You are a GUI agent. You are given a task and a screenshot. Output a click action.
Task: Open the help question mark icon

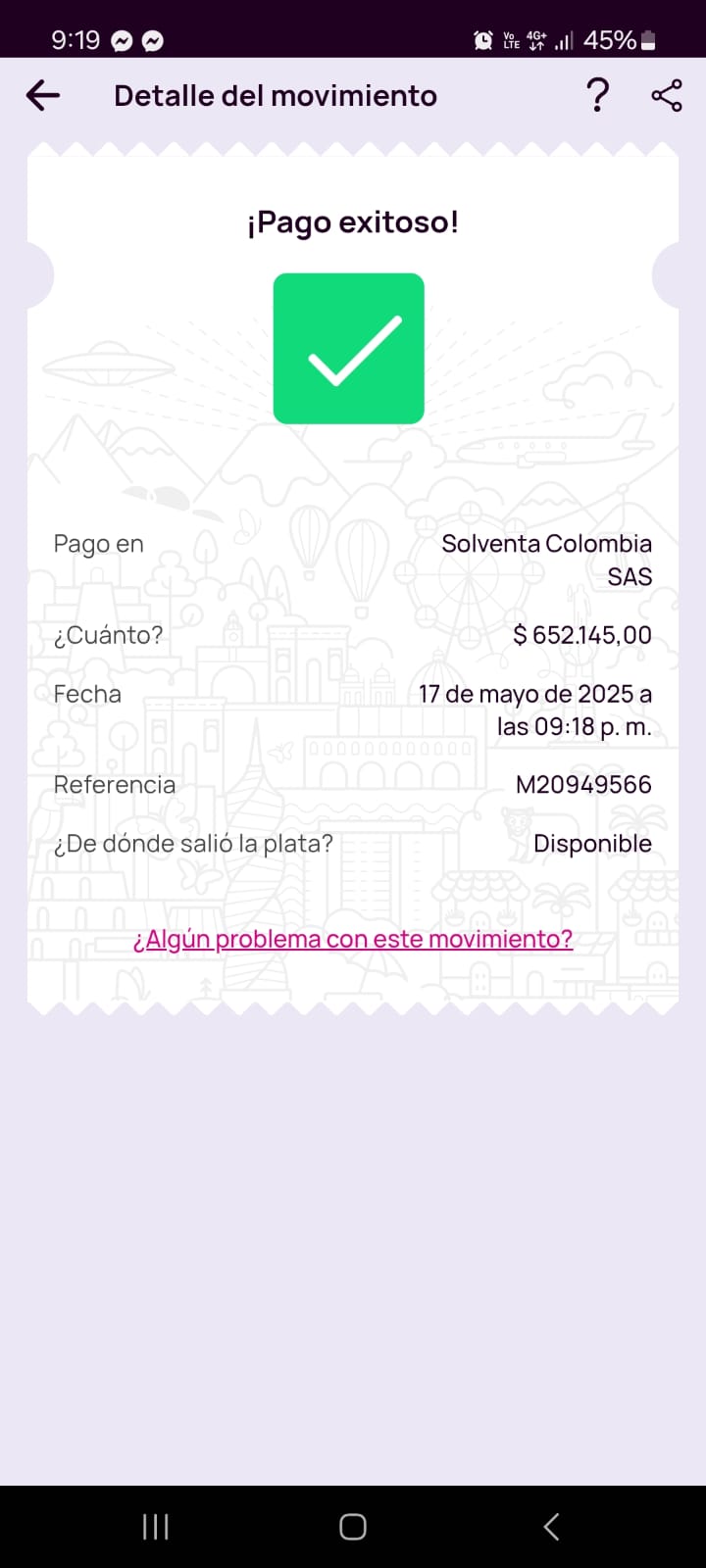pos(597,96)
